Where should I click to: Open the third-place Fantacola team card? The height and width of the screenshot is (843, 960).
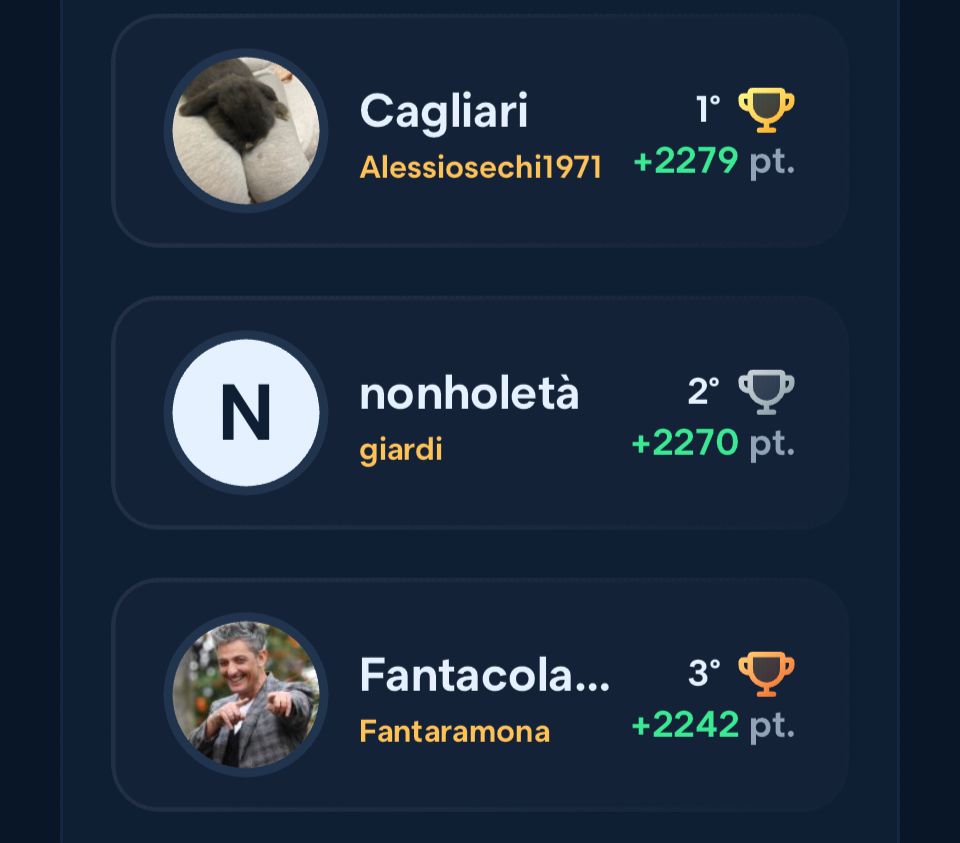tap(480, 694)
